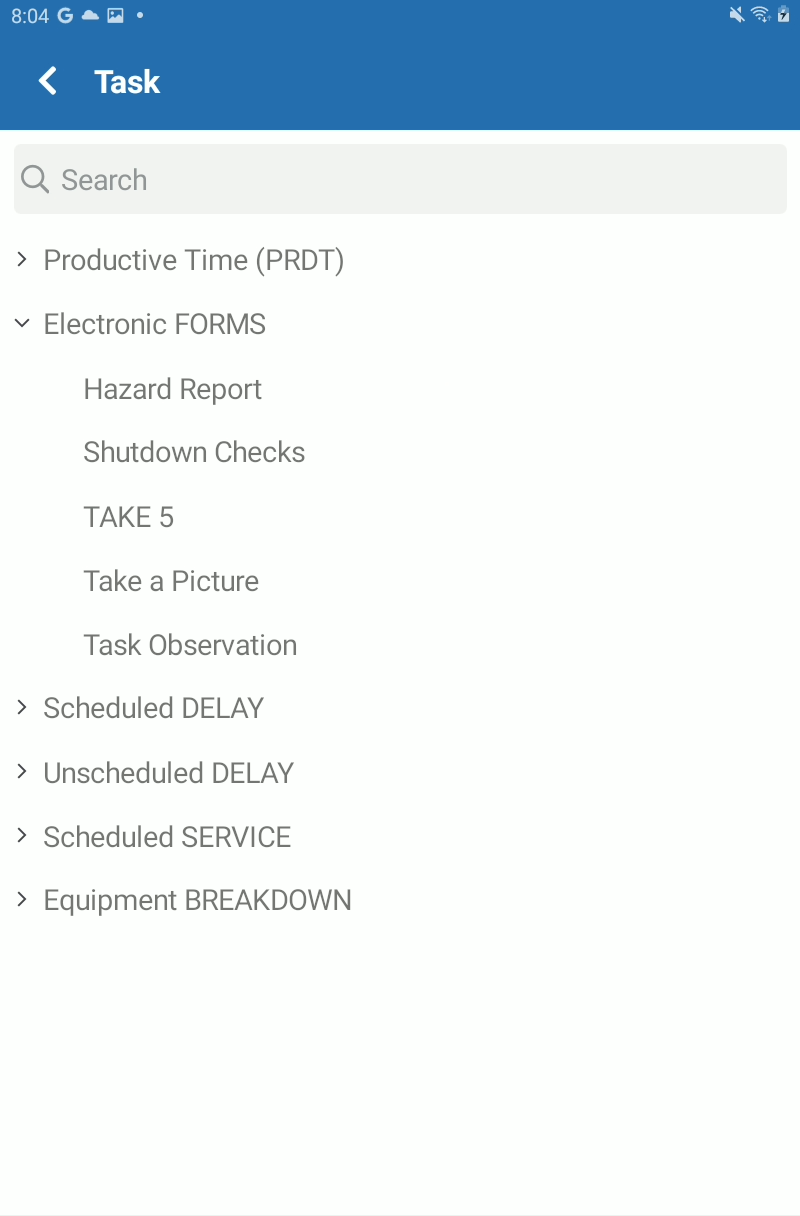The image size is (800, 1216).
Task: Select Task Observation
Action: [190, 645]
